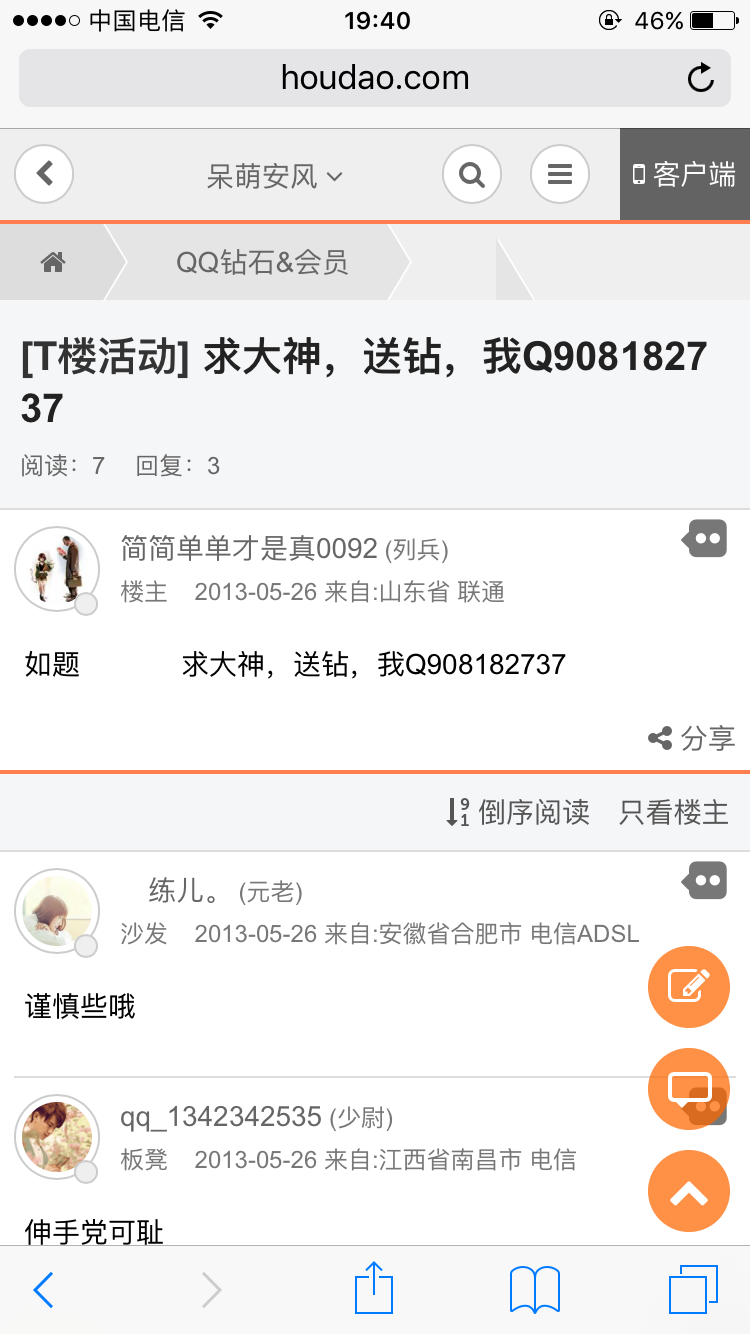Go to the forum home icon

coord(52,262)
